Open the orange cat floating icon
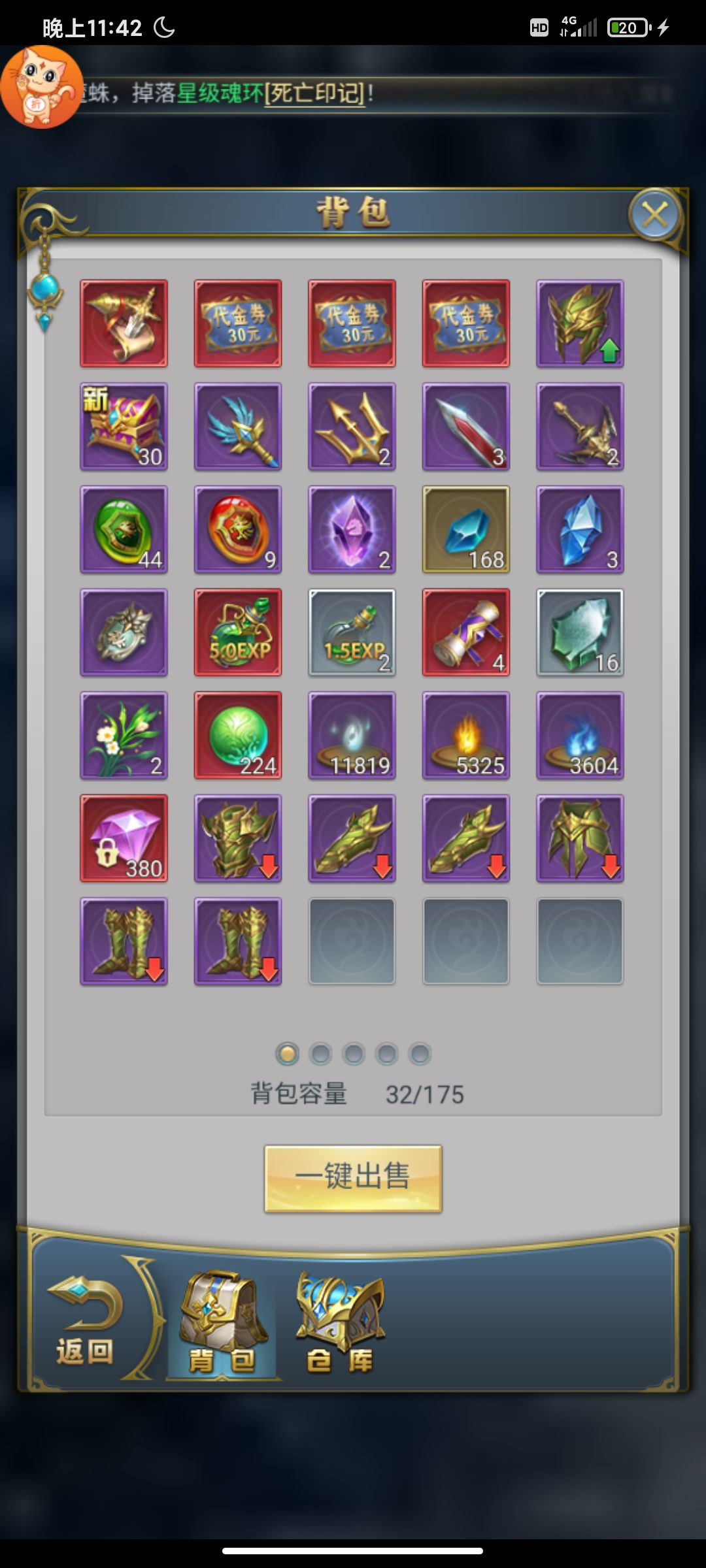 pos(42,87)
